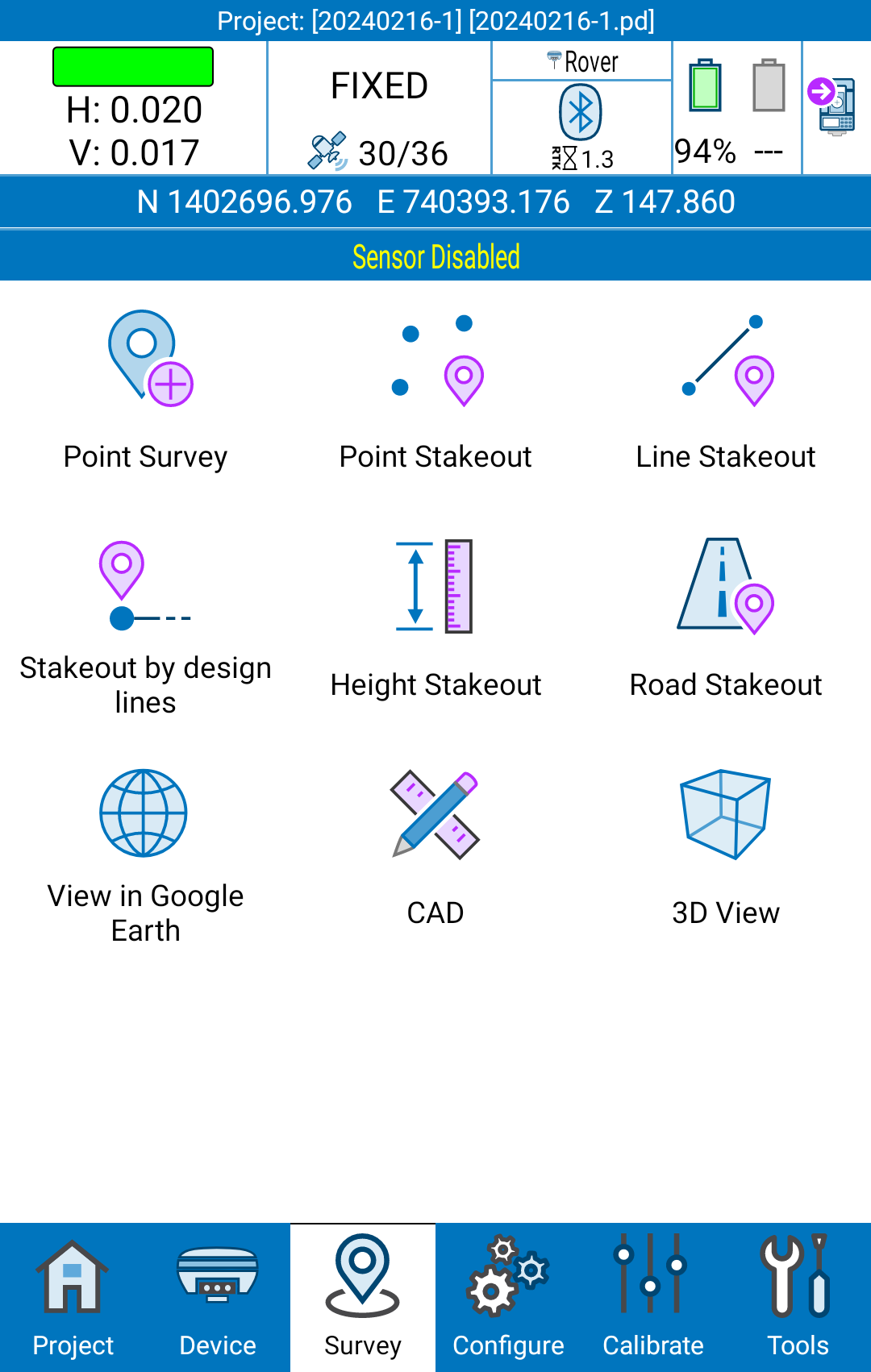871x1372 pixels.
Task: View in Google Earth
Action: pos(146,854)
